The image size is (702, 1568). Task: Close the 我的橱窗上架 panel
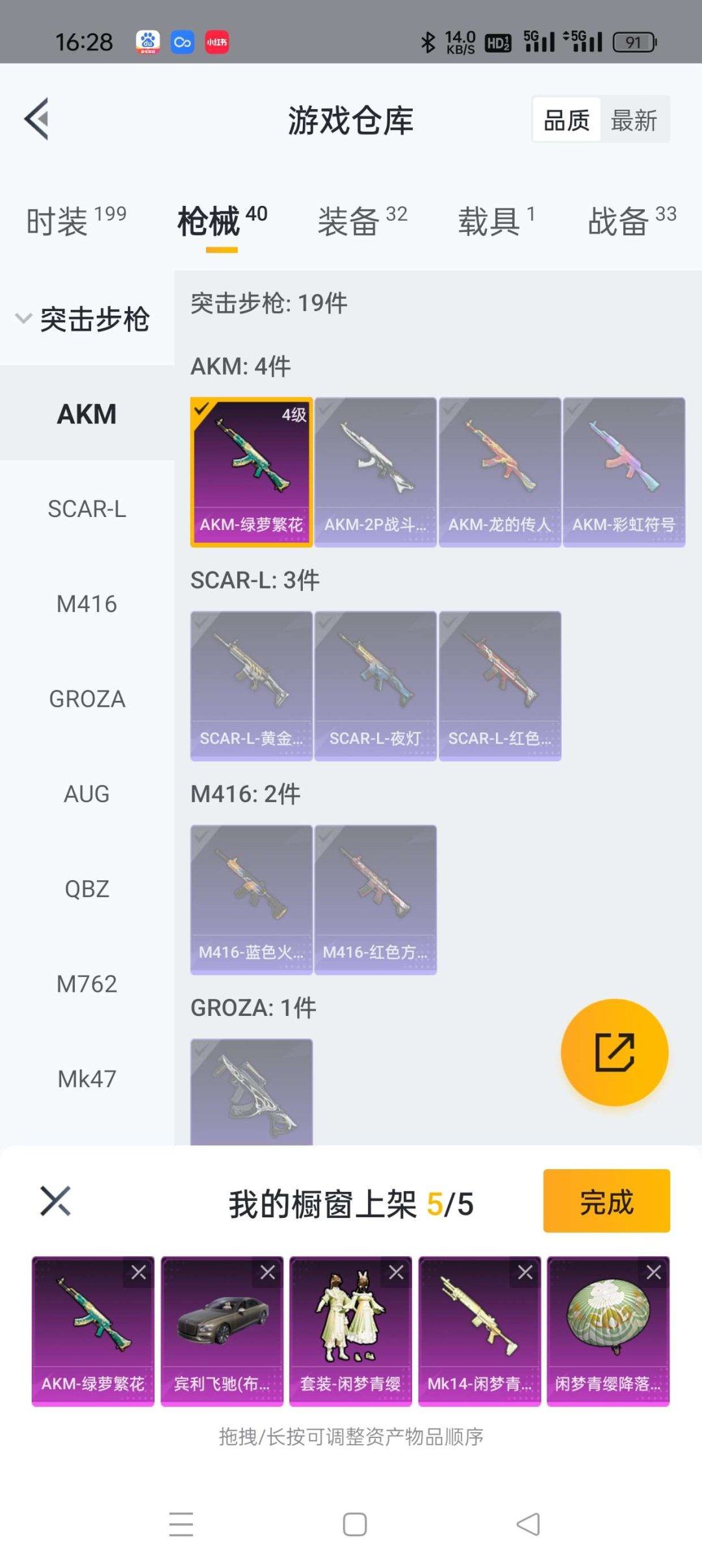(x=55, y=1200)
